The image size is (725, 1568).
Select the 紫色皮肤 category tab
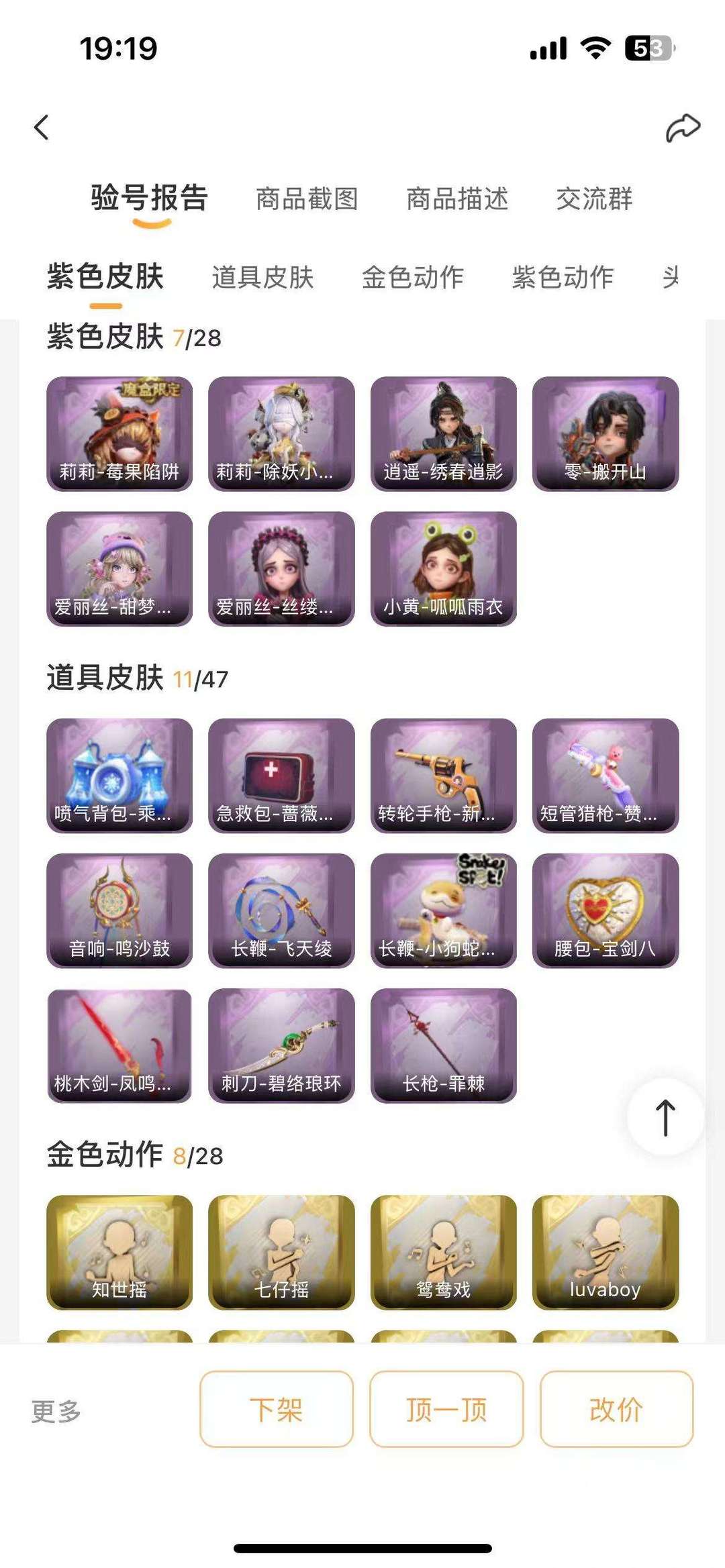pos(105,277)
